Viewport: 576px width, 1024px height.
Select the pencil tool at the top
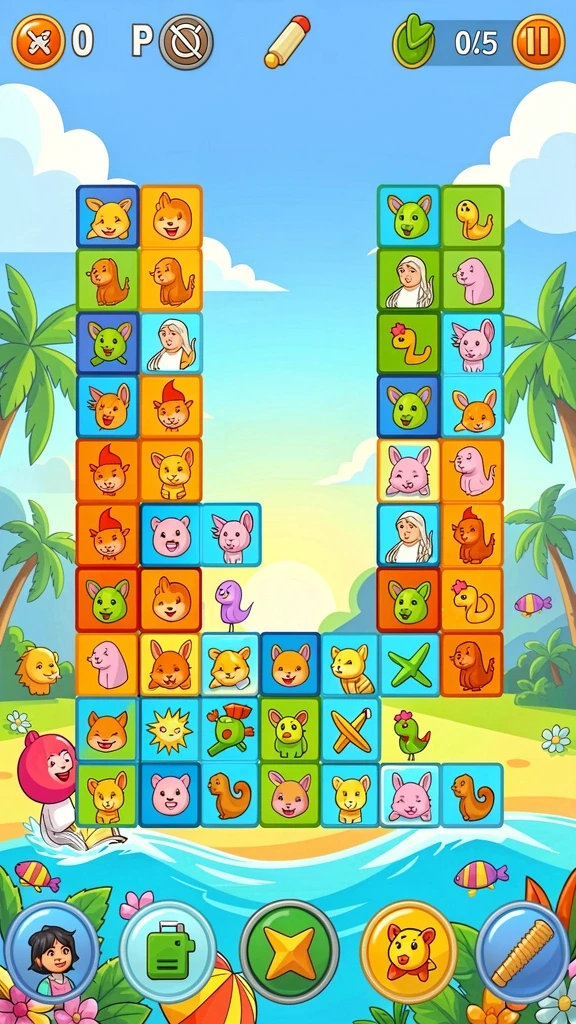pyautogui.click(x=286, y=41)
